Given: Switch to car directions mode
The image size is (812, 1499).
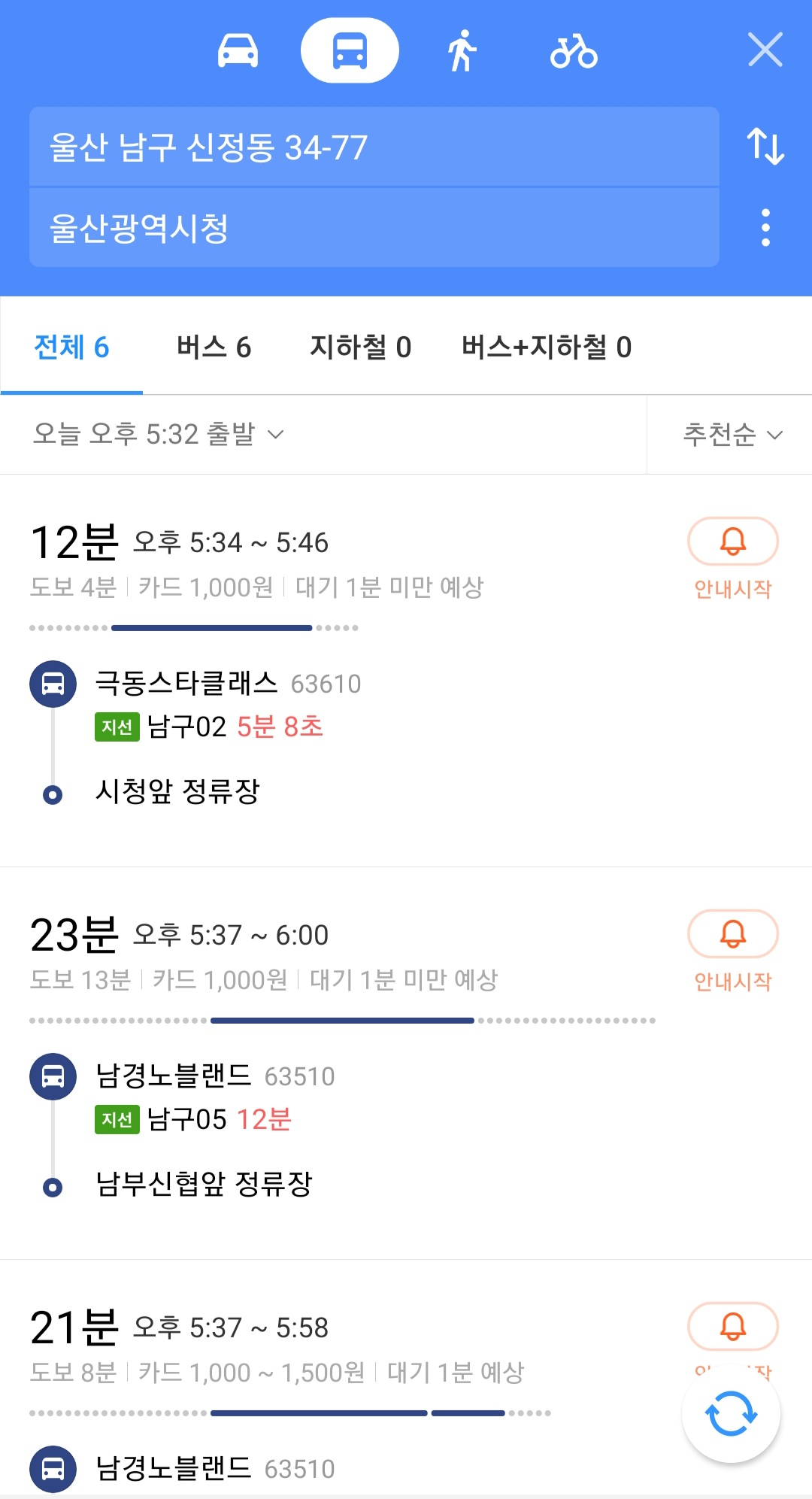Looking at the screenshot, I should pos(238,50).
